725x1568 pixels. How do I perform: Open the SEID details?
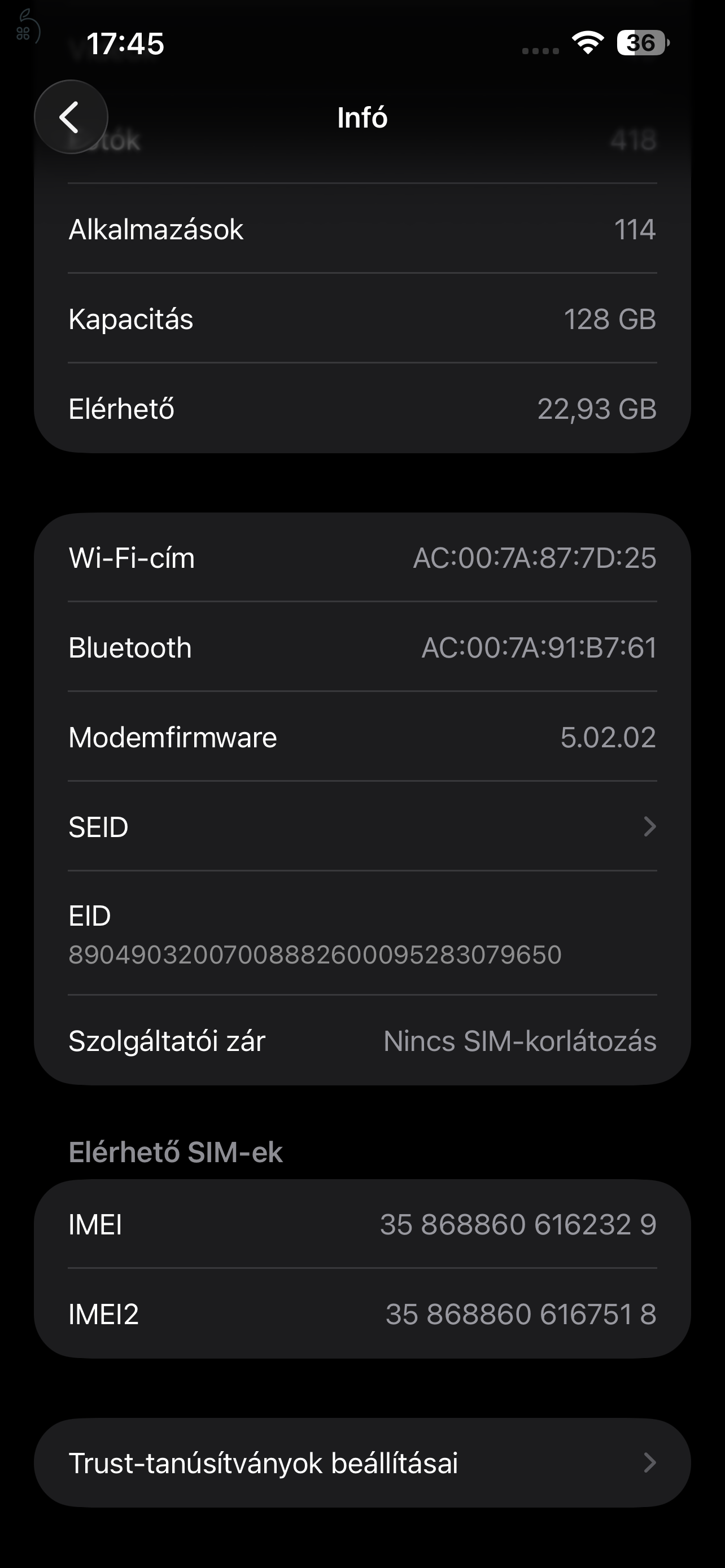pos(362,826)
